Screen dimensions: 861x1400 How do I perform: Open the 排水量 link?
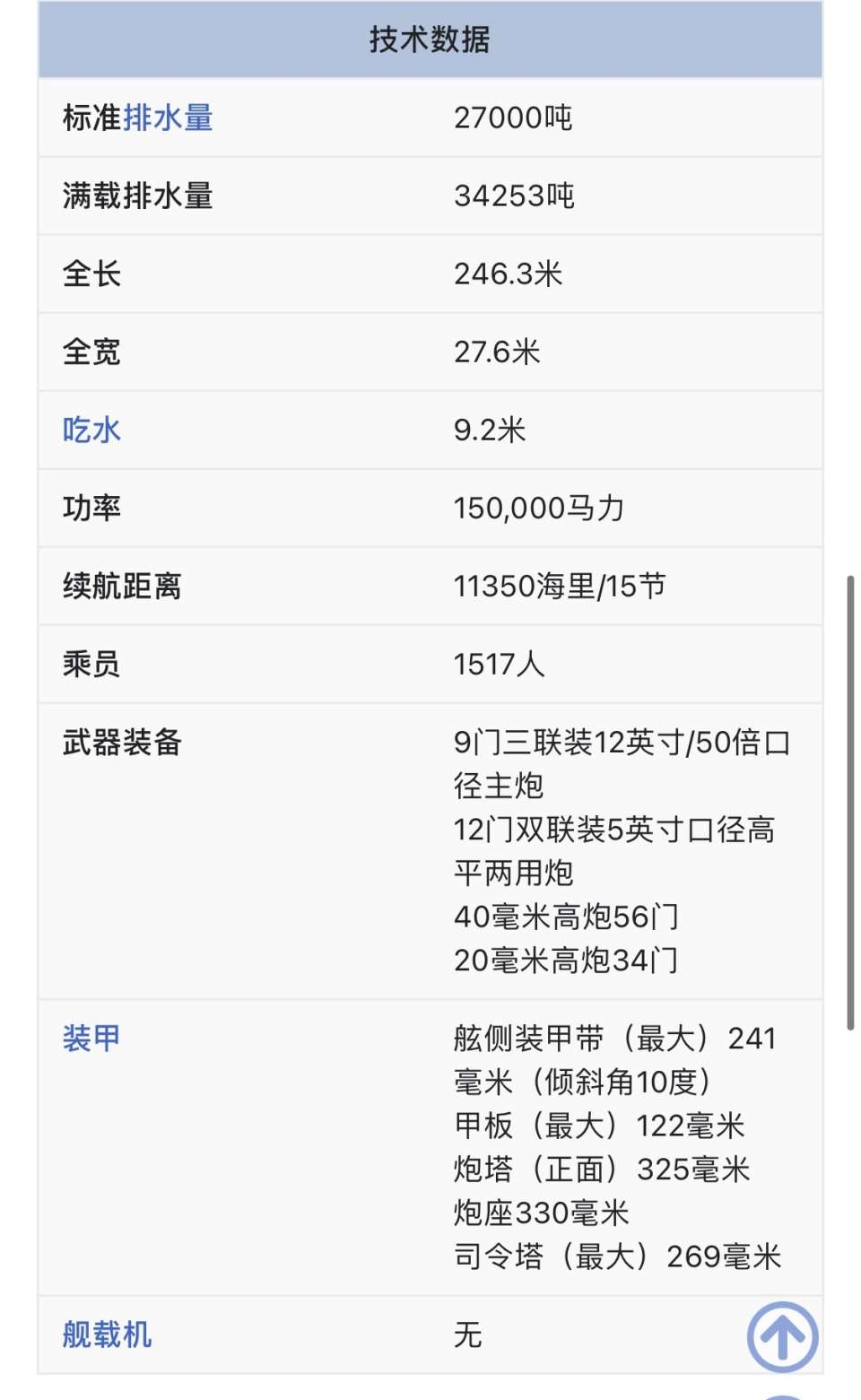[168, 117]
